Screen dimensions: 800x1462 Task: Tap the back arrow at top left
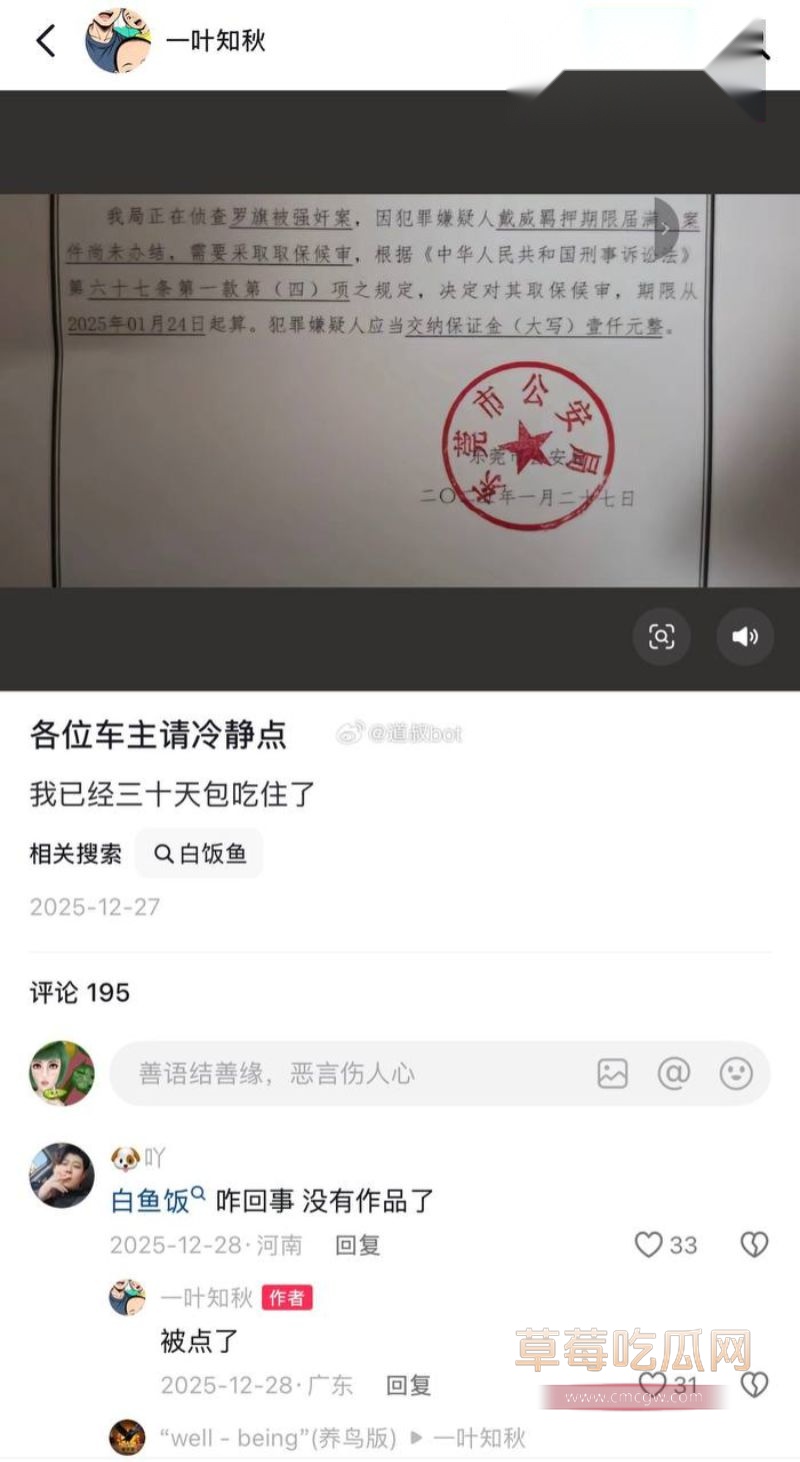[44, 41]
